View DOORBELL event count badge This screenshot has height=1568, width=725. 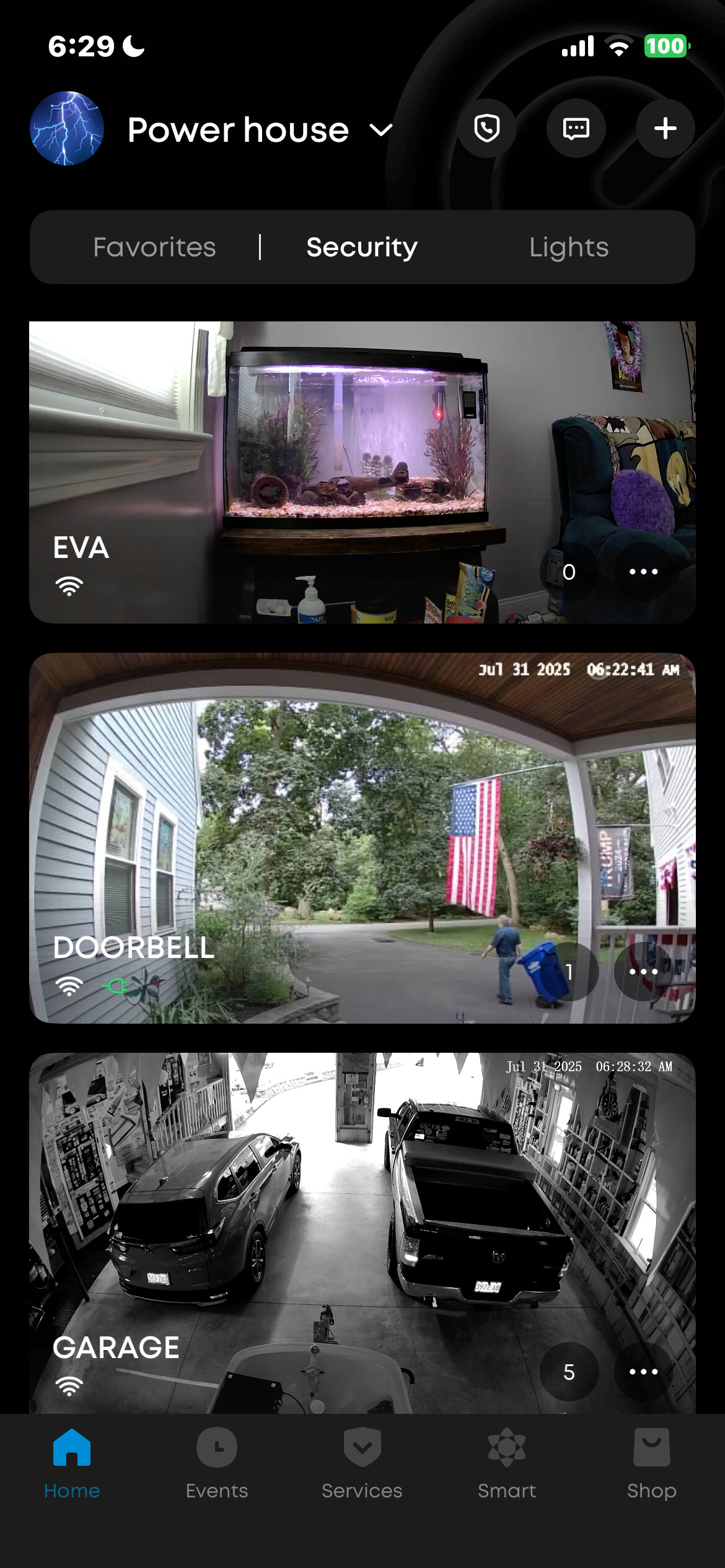tap(569, 972)
